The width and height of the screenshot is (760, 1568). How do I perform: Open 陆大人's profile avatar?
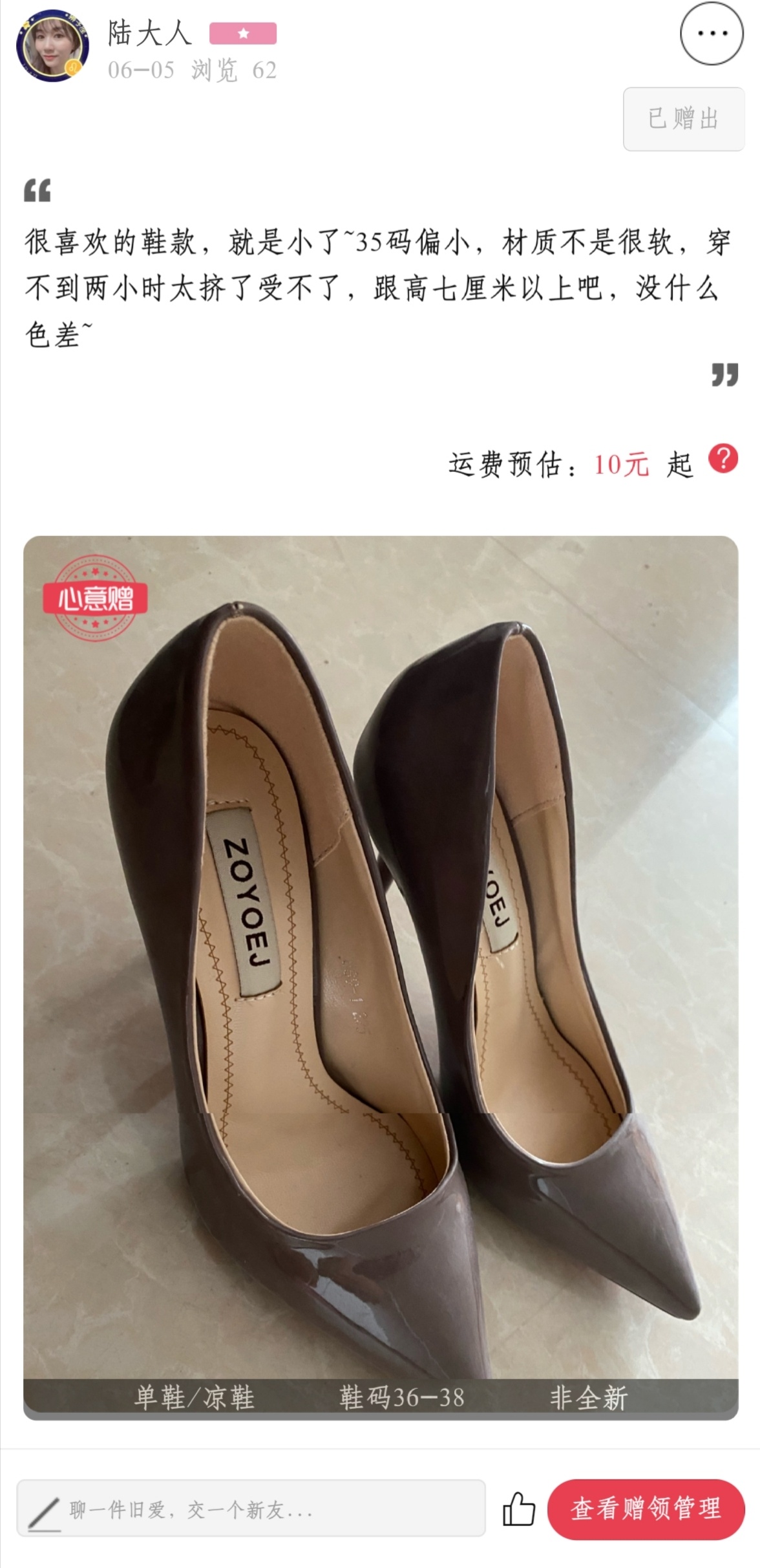(52, 45)
